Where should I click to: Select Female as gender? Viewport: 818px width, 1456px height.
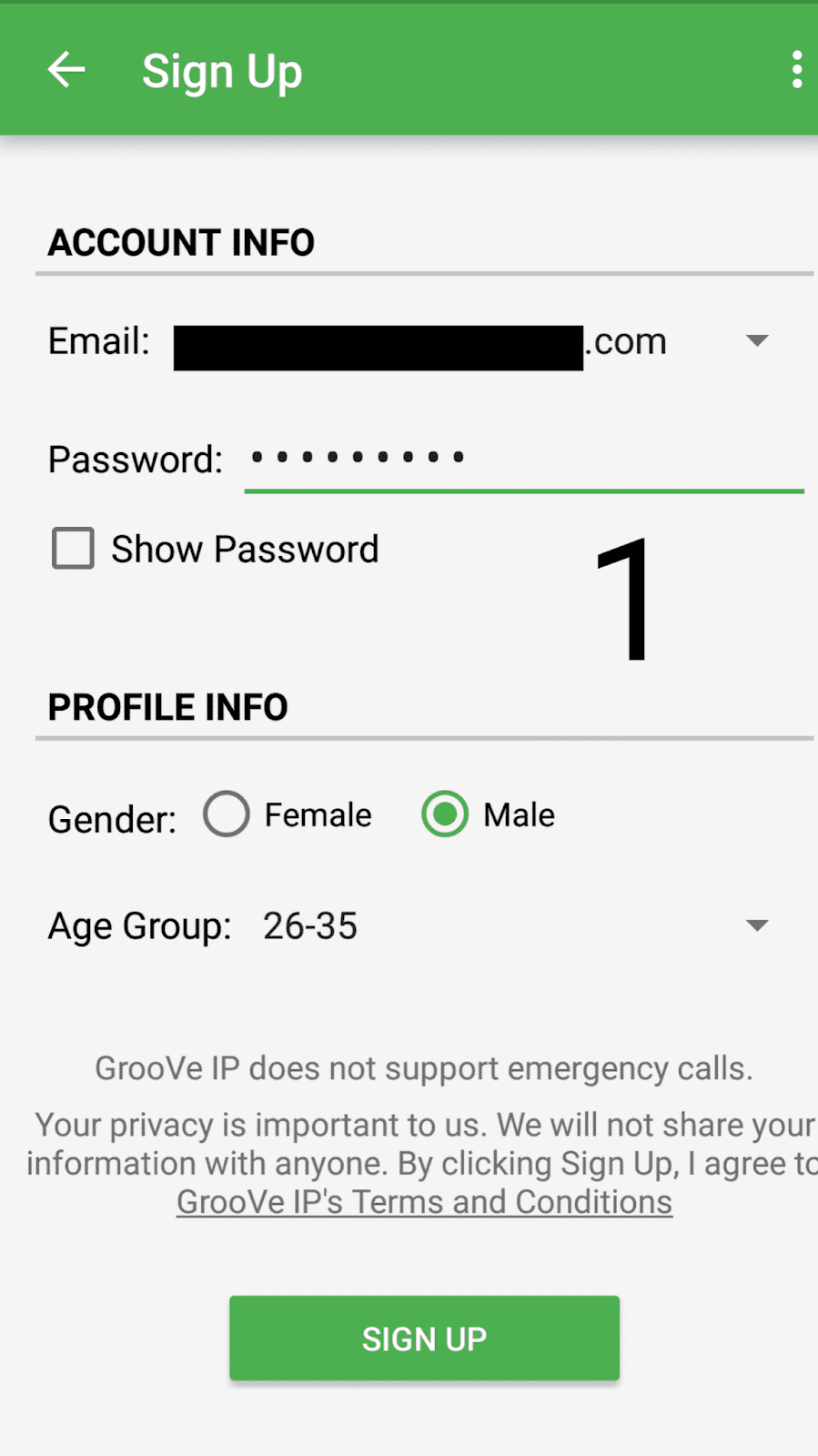(227, 814)
